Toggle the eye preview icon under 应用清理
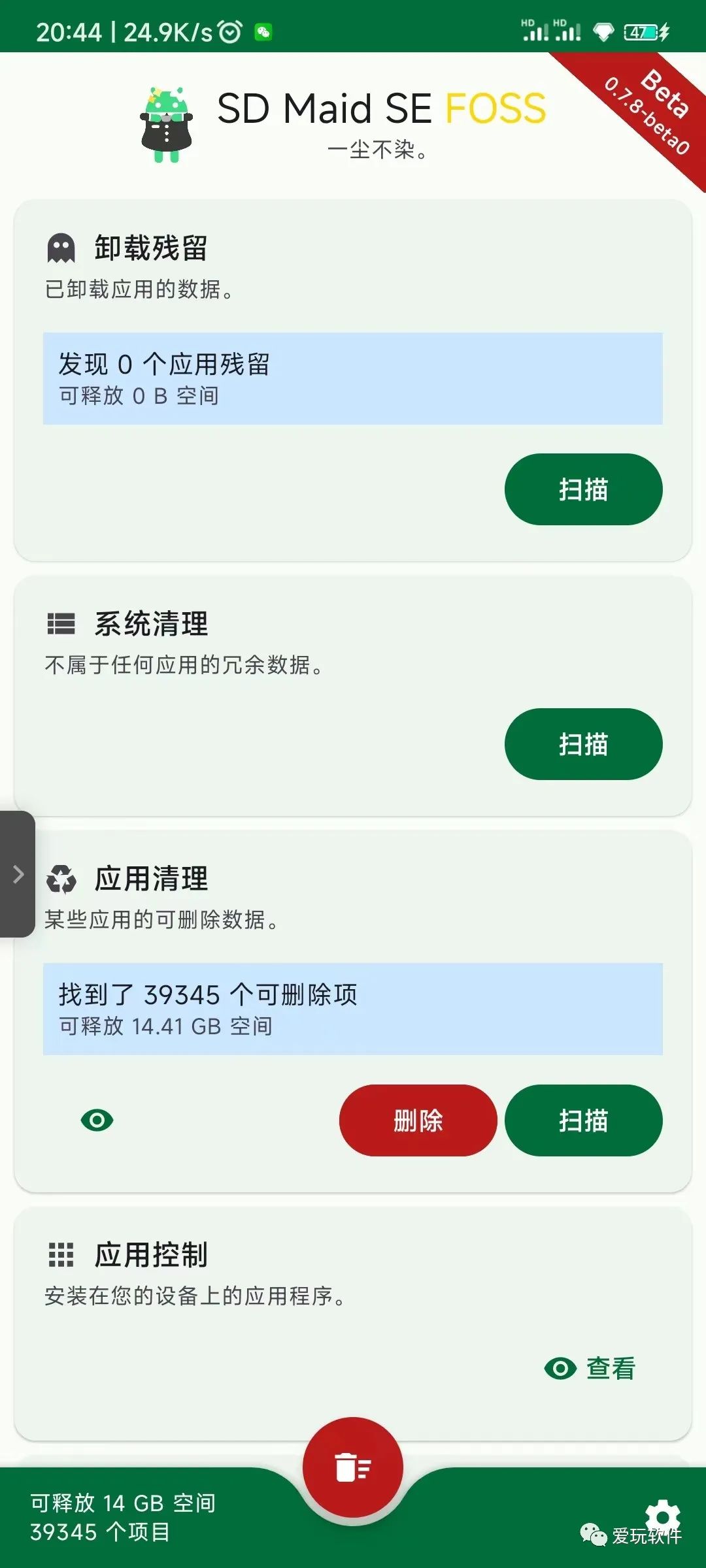Image resolution: width=706 pixels, height=1568 pixels. 97,1120
